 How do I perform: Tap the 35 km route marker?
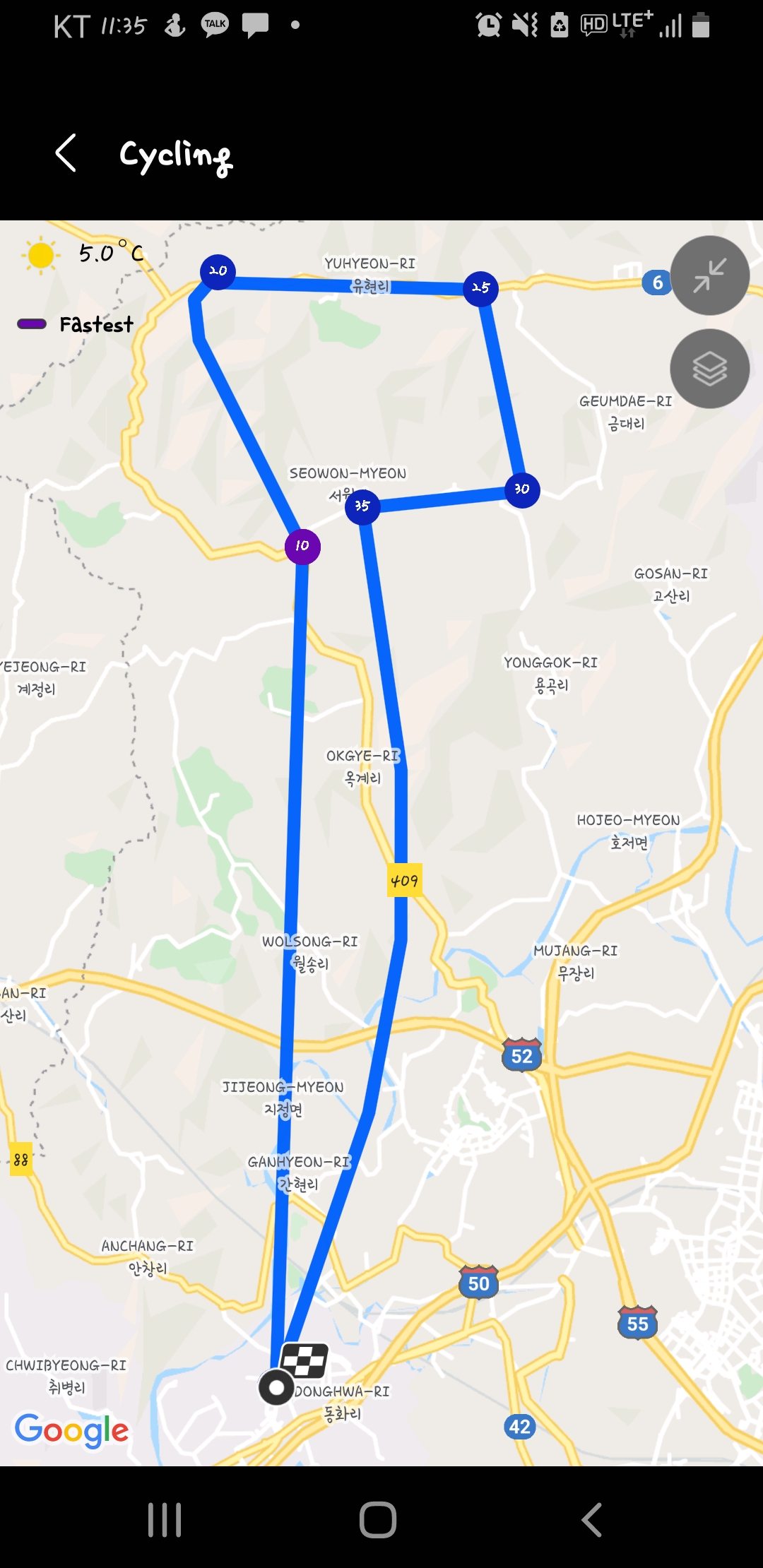pyautogui.click(x=362, y=506)
